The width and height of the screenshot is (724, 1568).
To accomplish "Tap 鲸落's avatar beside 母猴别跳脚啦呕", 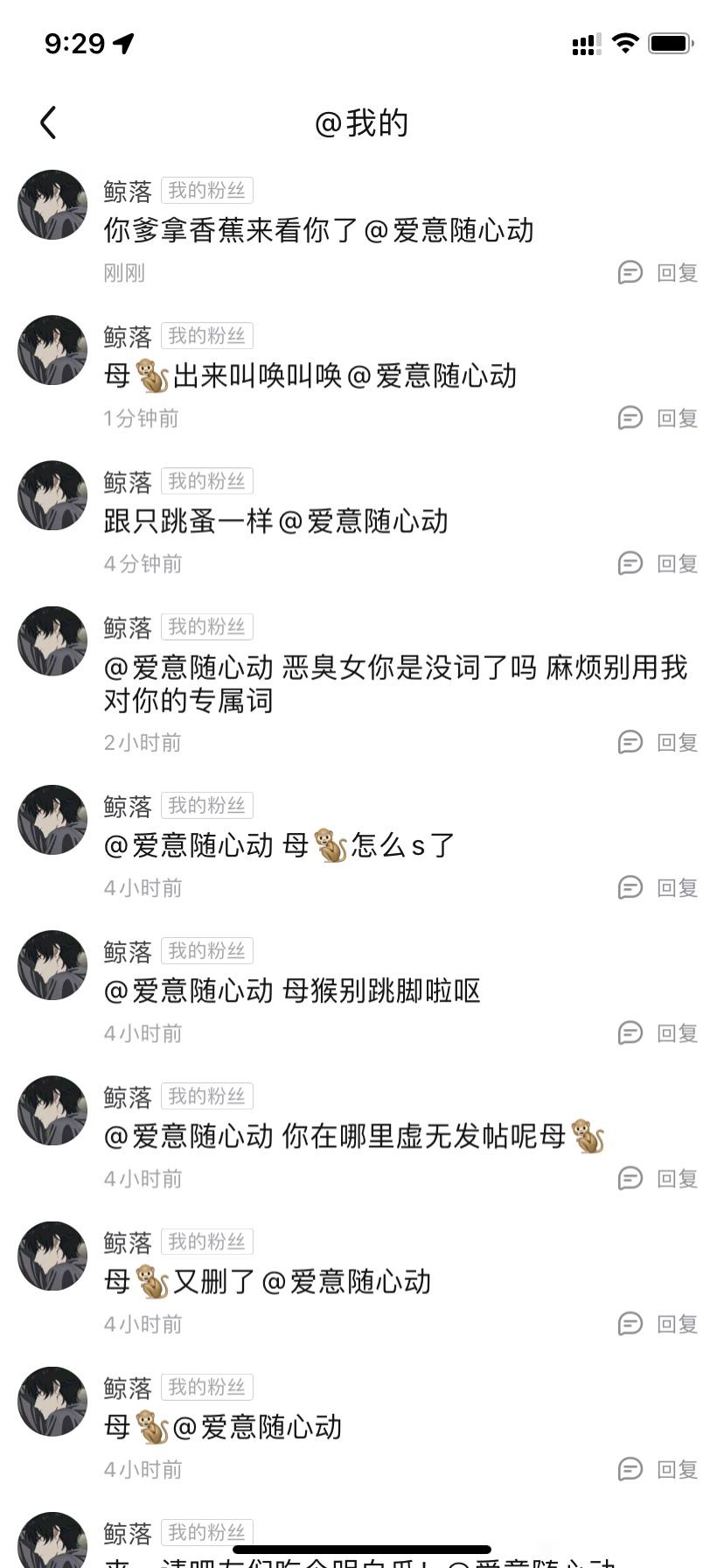I will [x=52, y=965].
